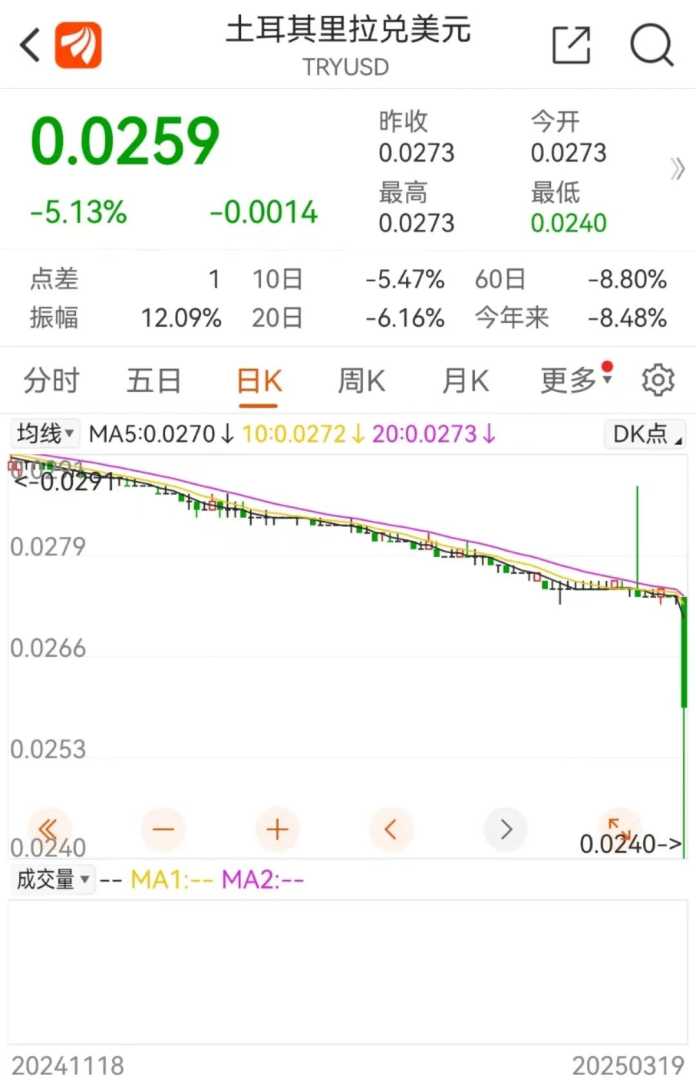
Task: Move the chart one step right
Action: (x=506, y=828)
